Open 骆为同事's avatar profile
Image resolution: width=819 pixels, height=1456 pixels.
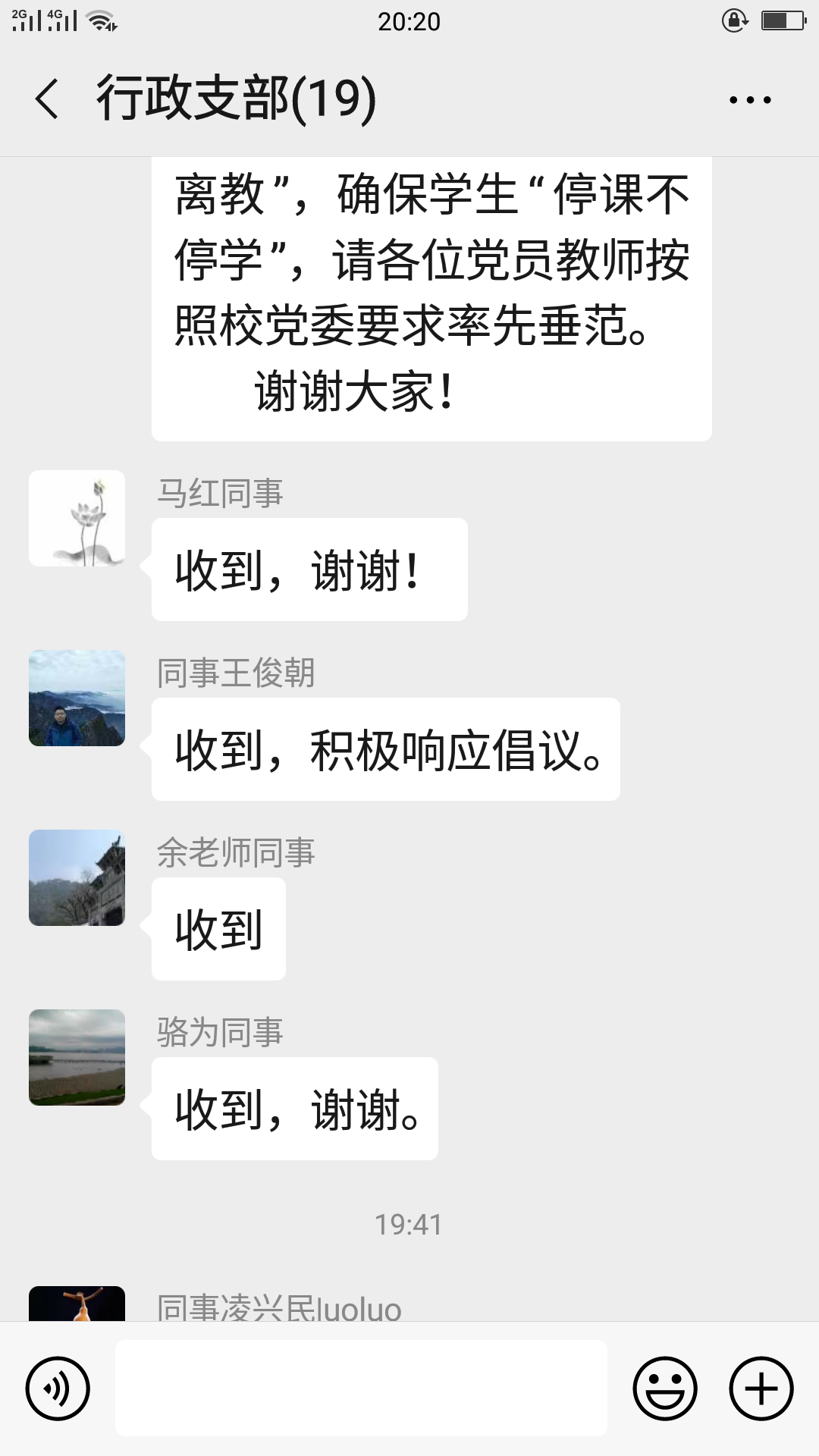click(x=77, y=1057)
